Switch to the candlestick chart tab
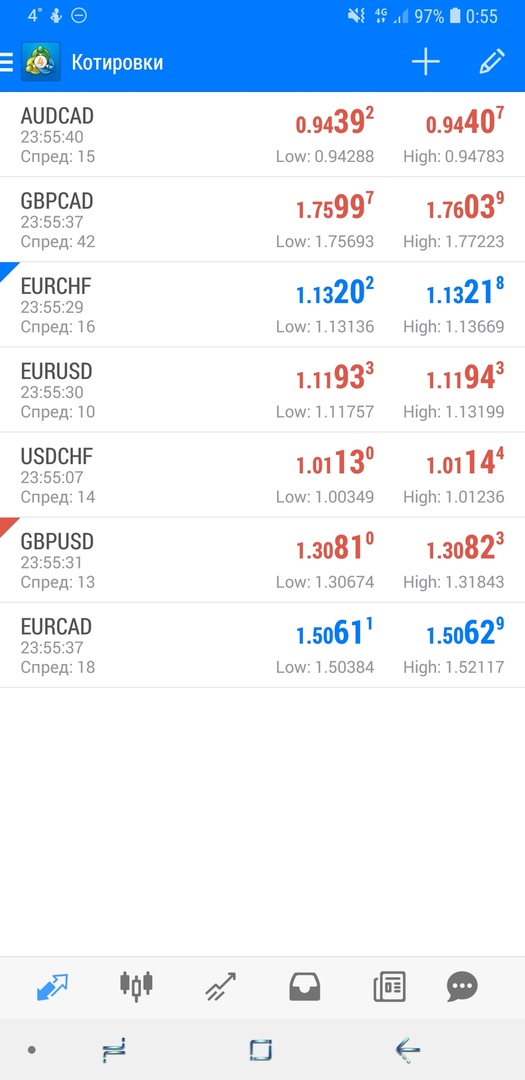The height and width of the screenshot is (1080, 525). tap(136, 986)
